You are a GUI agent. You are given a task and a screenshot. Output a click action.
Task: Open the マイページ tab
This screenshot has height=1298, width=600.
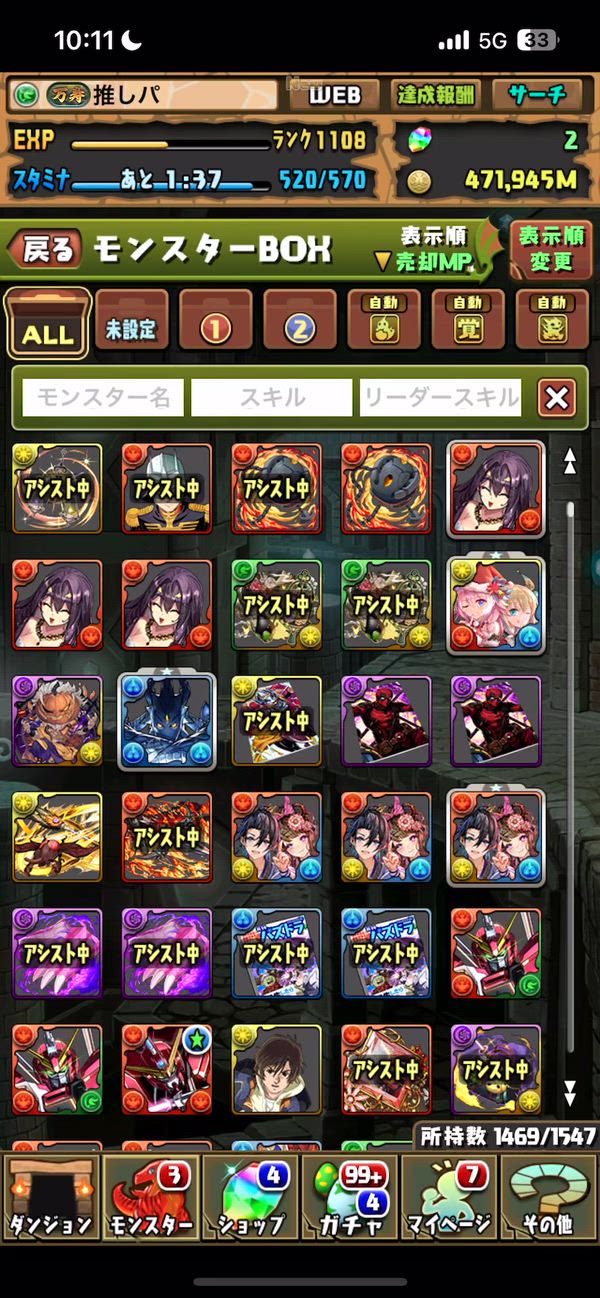[449, 1196]
